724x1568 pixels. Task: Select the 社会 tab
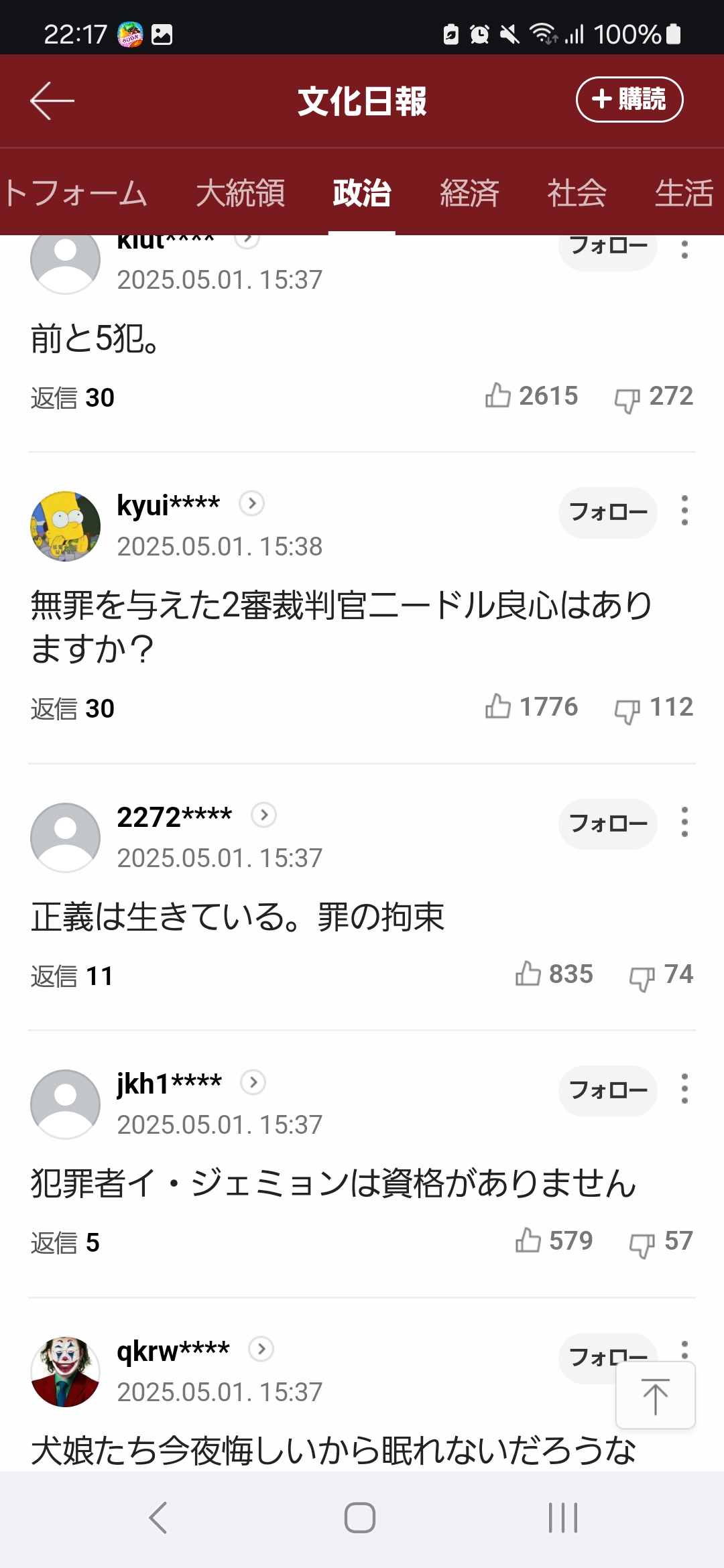click(577, 193)
